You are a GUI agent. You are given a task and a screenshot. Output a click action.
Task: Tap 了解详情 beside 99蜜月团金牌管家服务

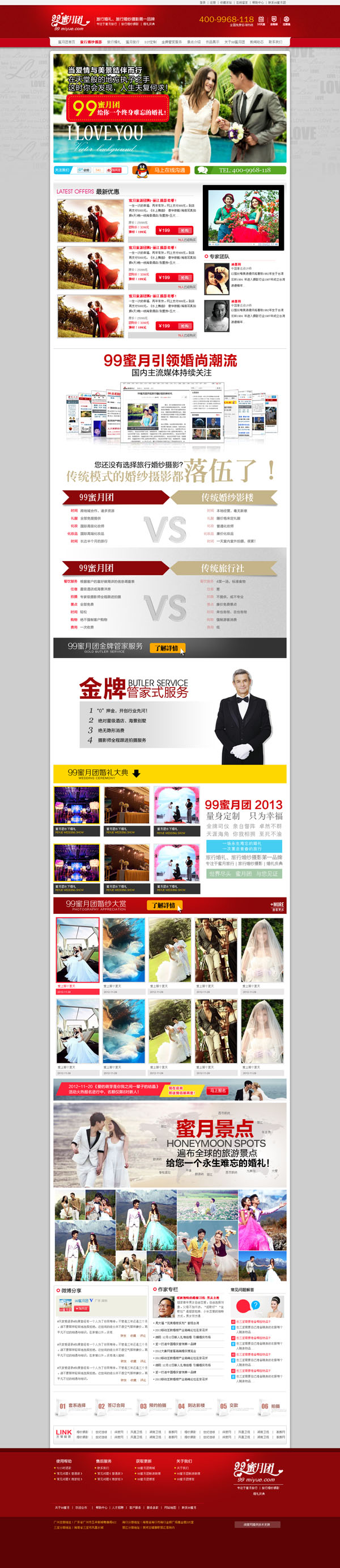pyautogui.click(x=166, y=648)
